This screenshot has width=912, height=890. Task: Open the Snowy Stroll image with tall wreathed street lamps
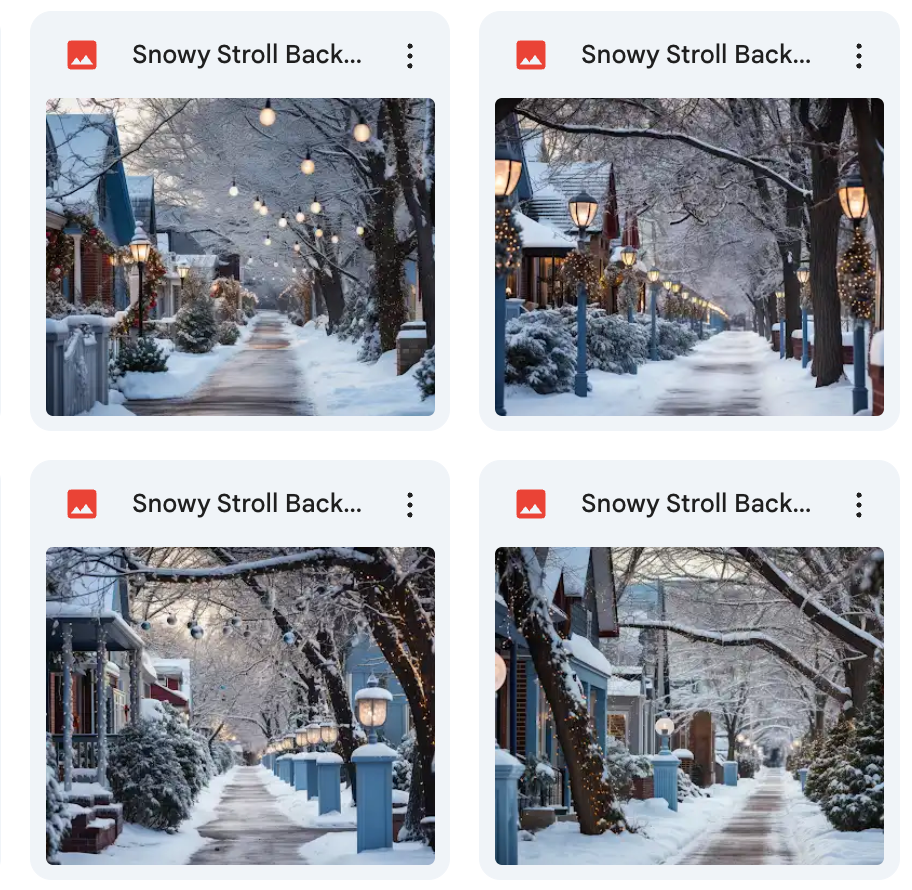[689, 256]
